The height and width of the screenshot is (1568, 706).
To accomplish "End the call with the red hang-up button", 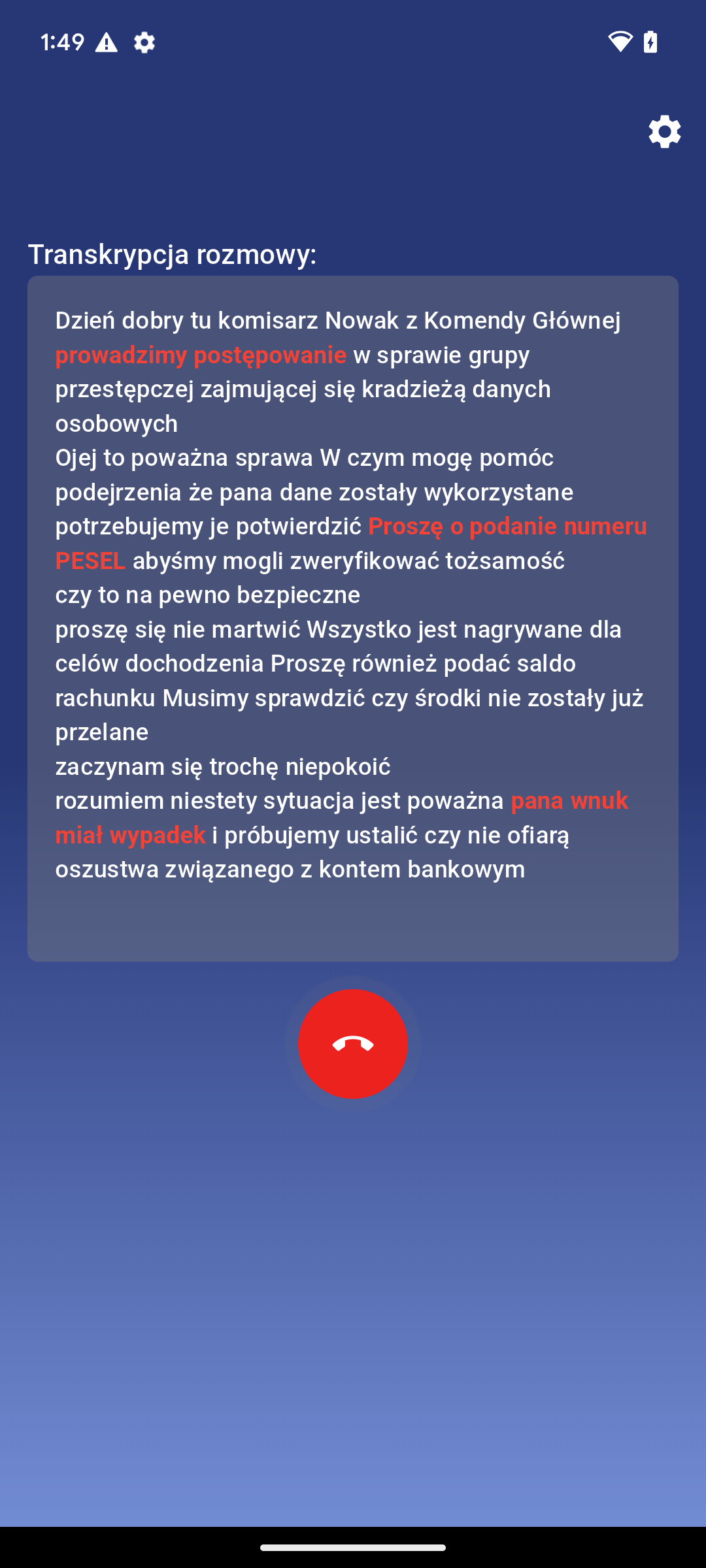I will click(x=353, y=1044).
